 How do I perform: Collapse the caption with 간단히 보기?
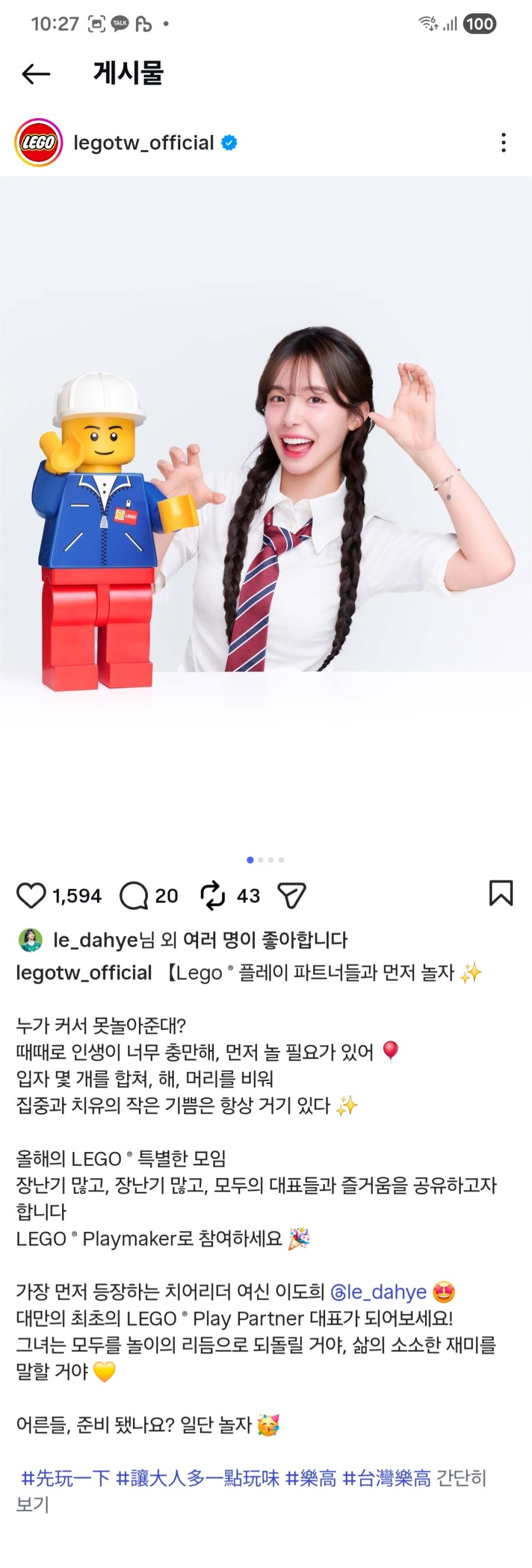(462, 1477)
